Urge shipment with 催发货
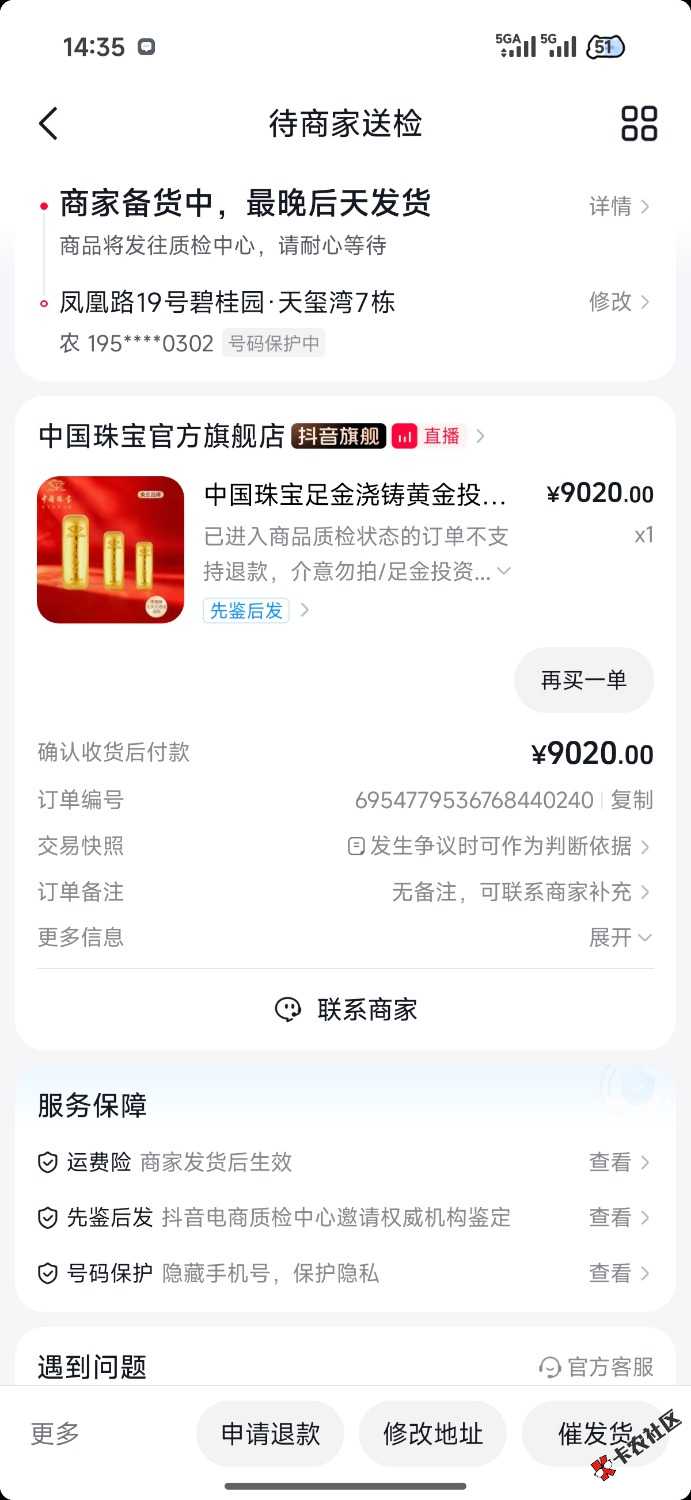Image resolution: width=691 pixels, height=1500 pixels. point(596,1434)
